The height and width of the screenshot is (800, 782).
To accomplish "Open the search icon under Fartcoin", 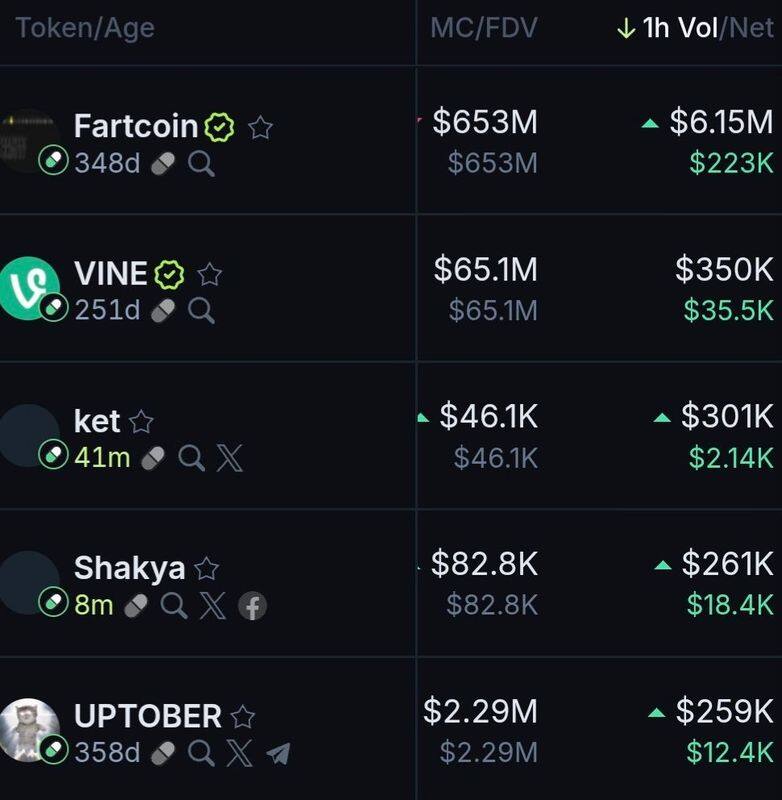I will click(x=201, y=163).
